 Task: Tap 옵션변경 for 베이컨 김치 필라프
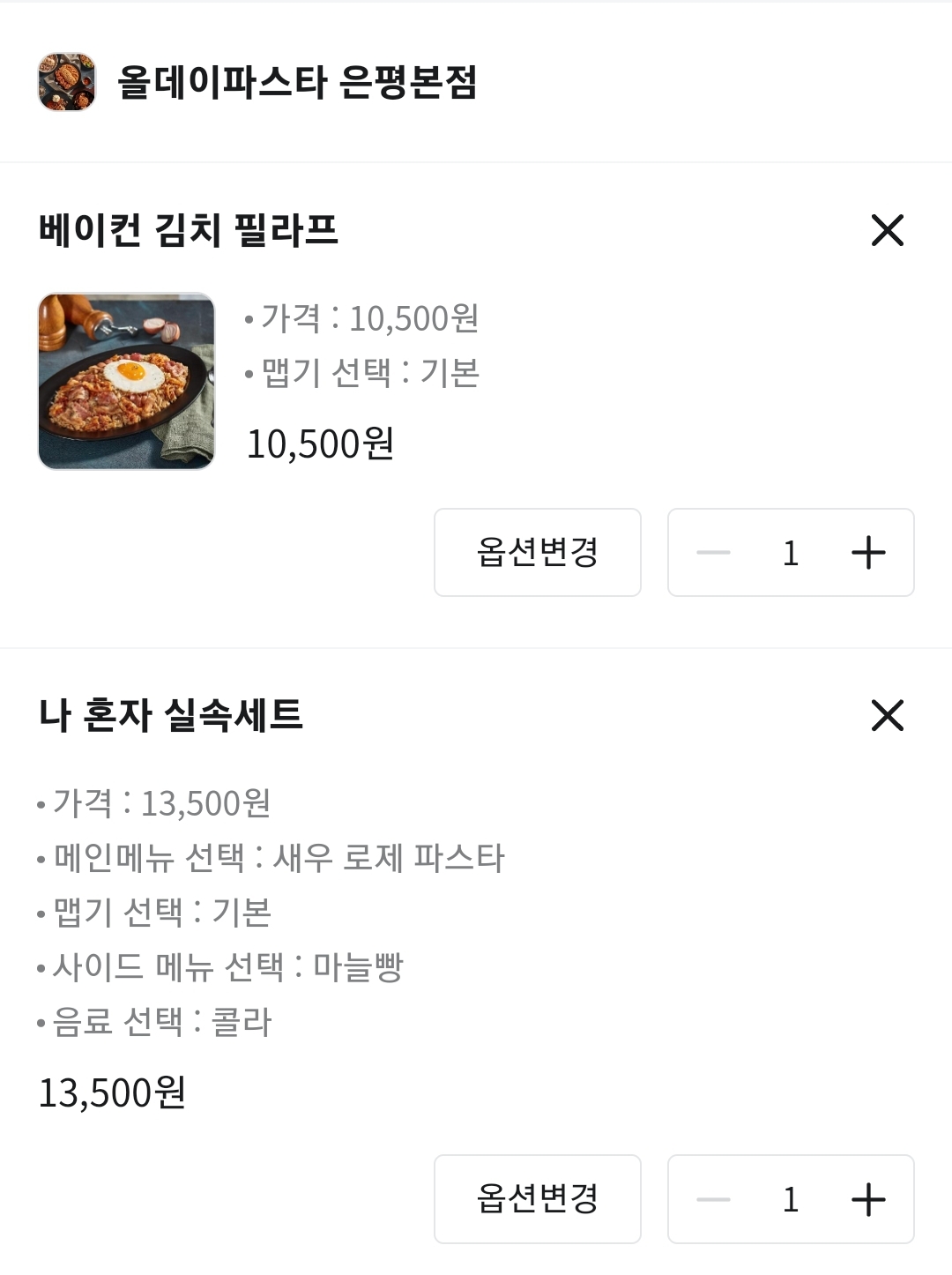[538, 553]
